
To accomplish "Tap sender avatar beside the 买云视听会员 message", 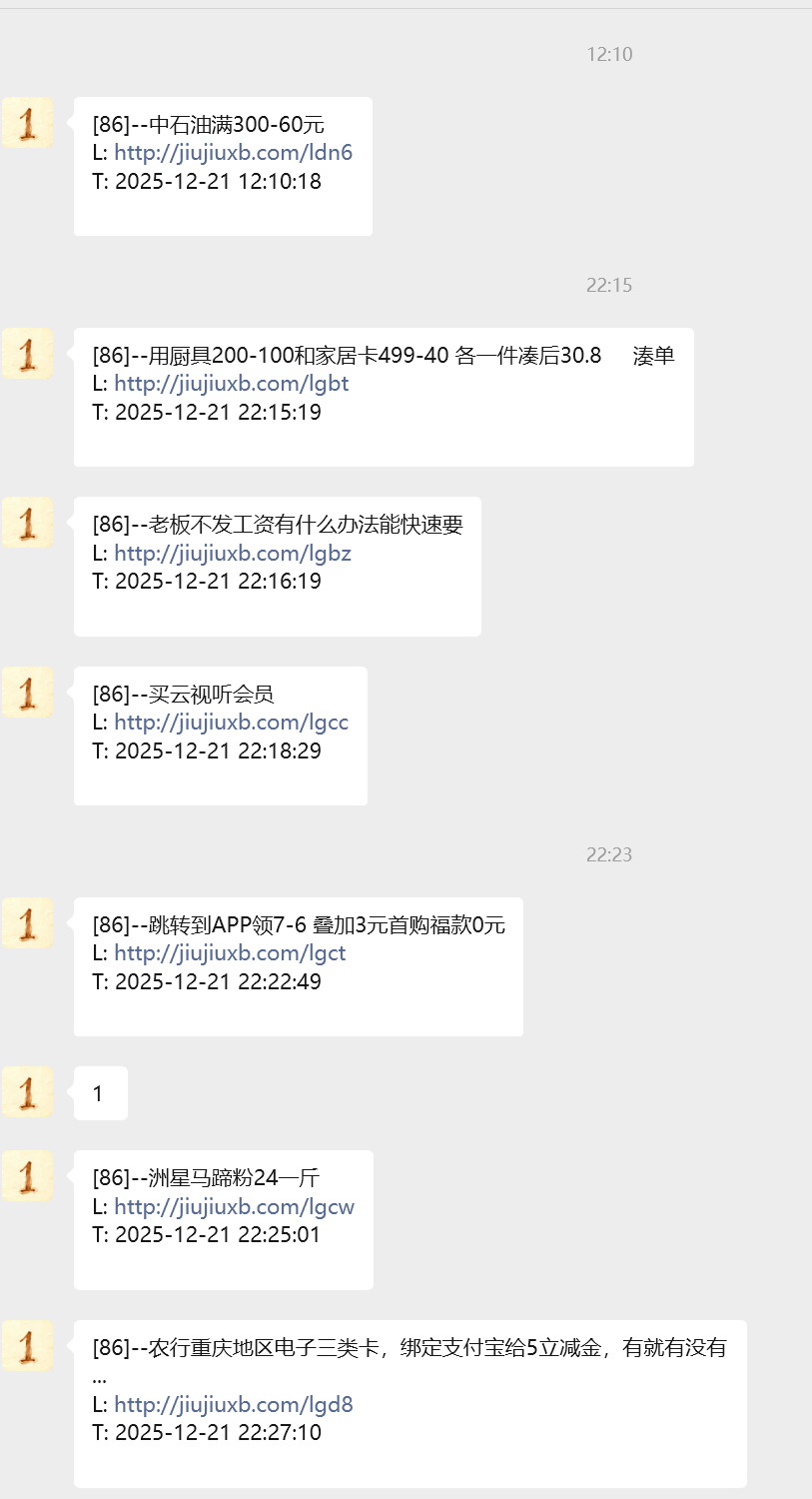I will 28,693.
